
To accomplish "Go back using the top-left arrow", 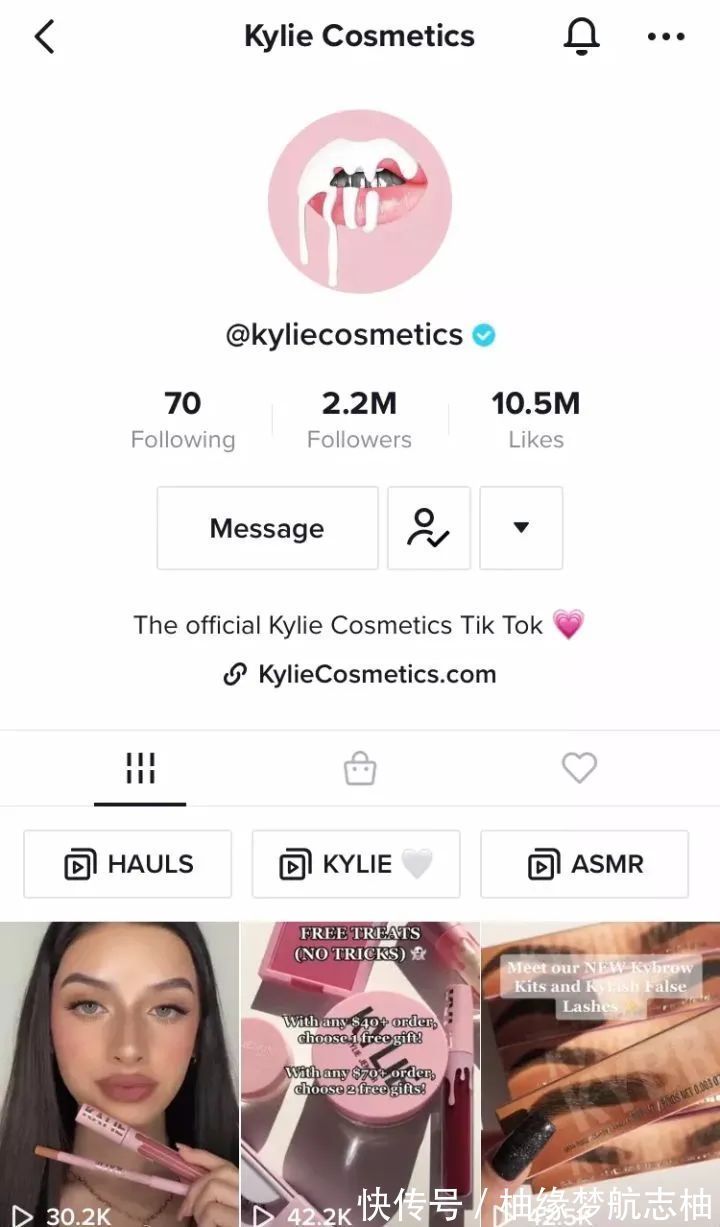I will tap(45, 37).
